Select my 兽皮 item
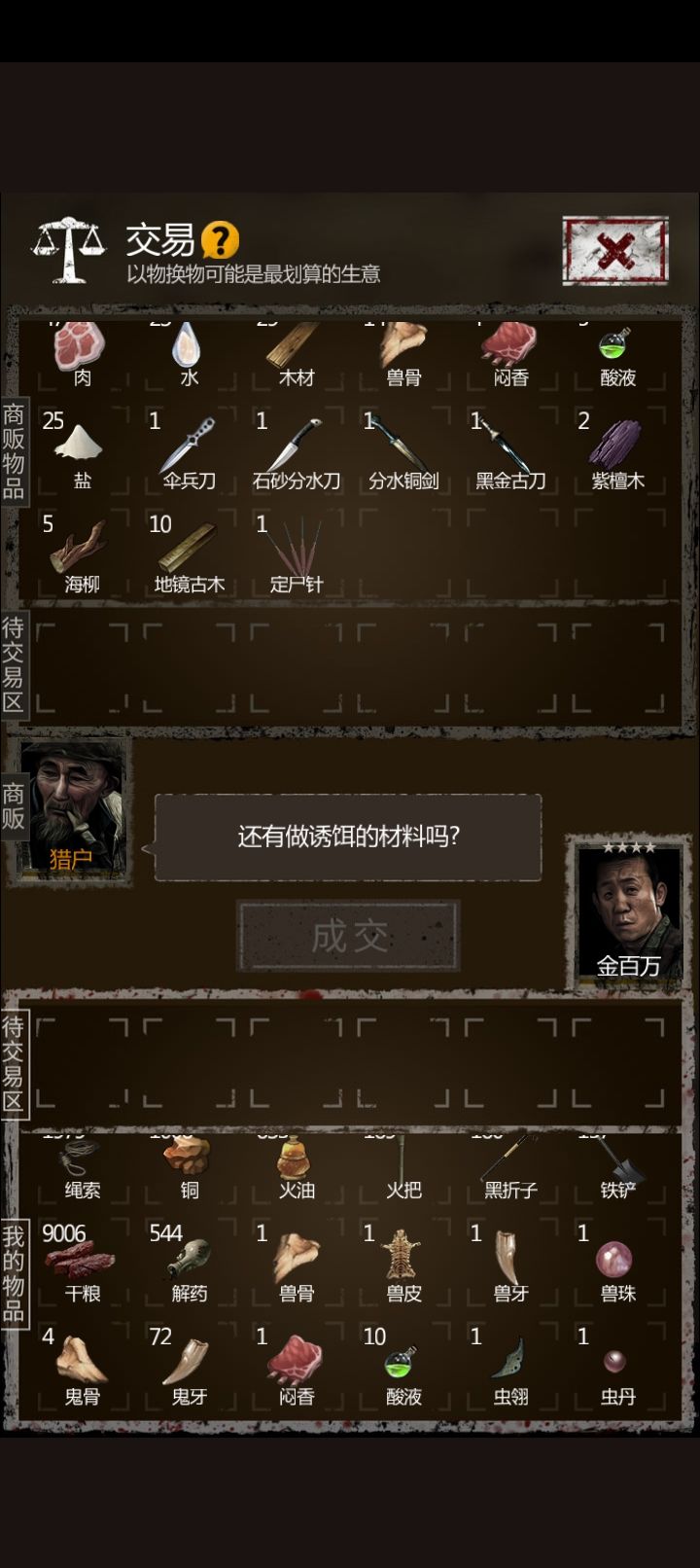The height and width of the screenshot is (1568, 700). [x=402, y=1263]
